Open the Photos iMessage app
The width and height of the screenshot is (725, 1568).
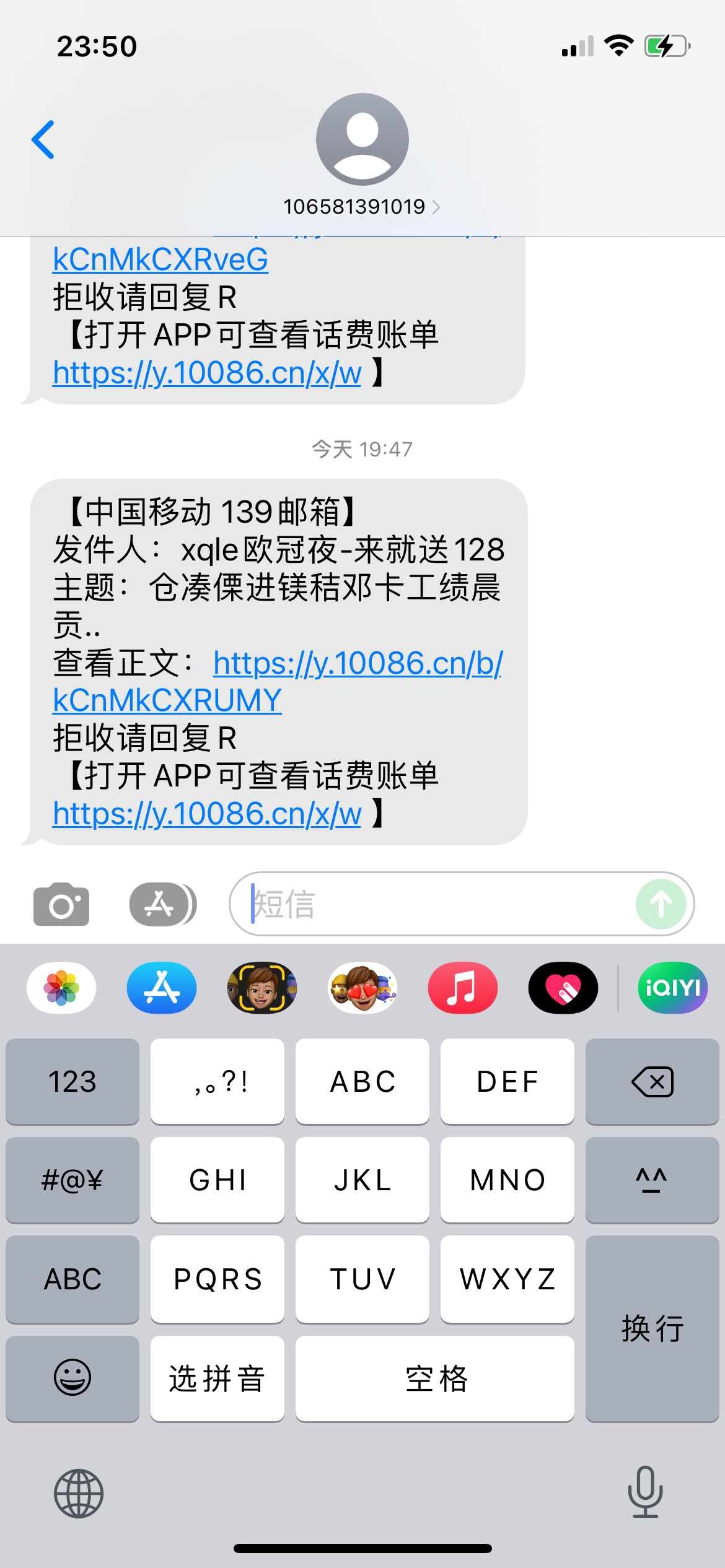(x=61, y=988)
